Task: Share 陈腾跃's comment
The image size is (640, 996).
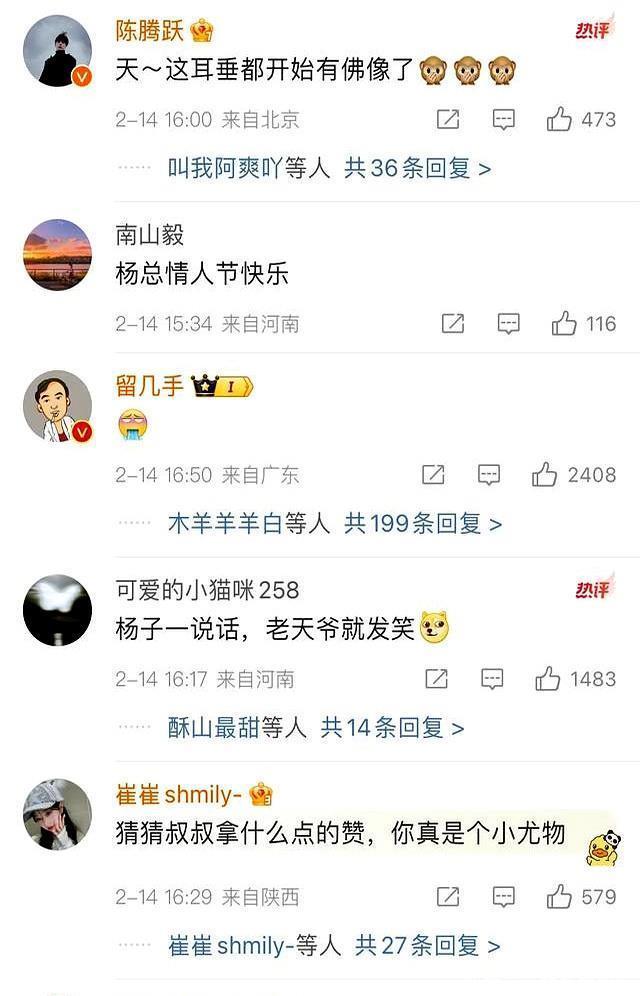Action: pos(449,120)
